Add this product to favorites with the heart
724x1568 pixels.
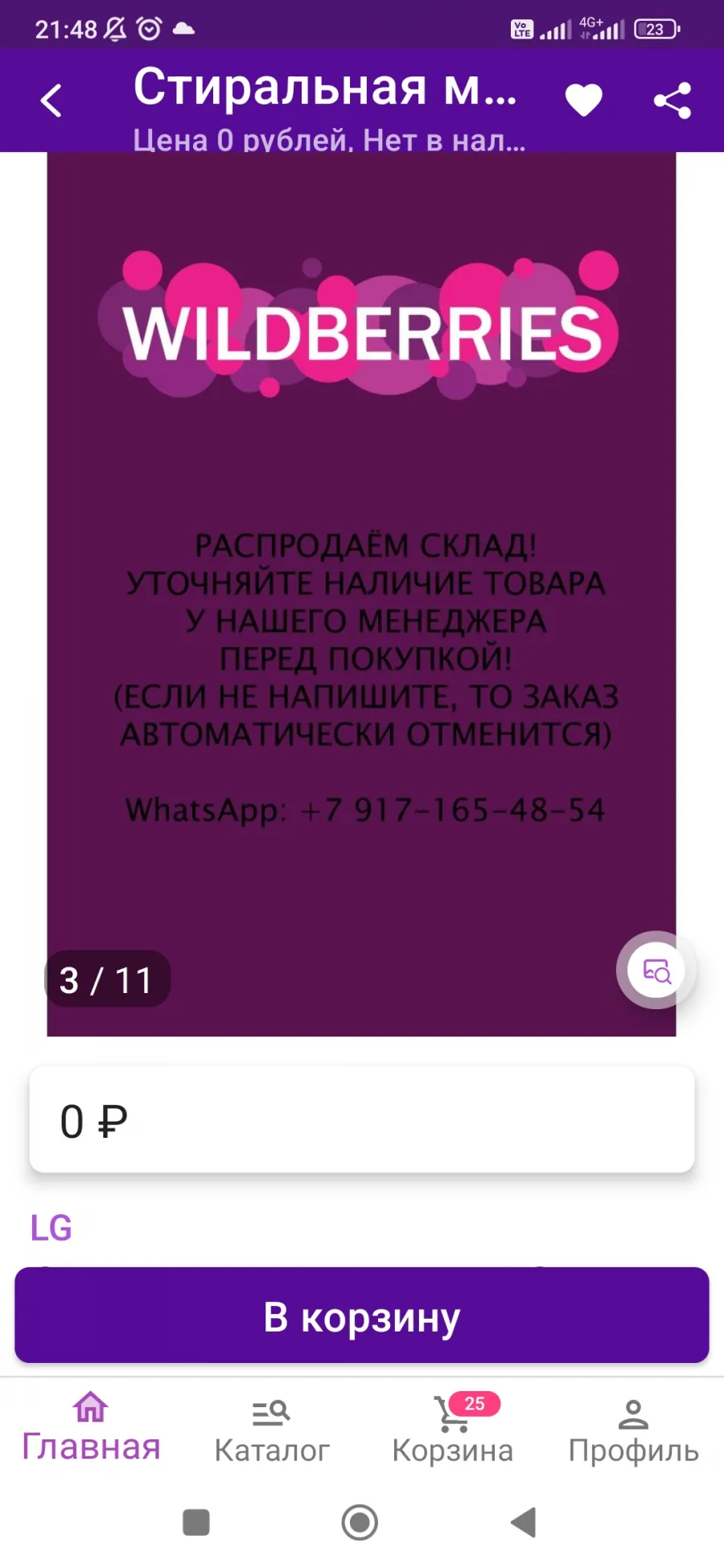tap(584, 101)
